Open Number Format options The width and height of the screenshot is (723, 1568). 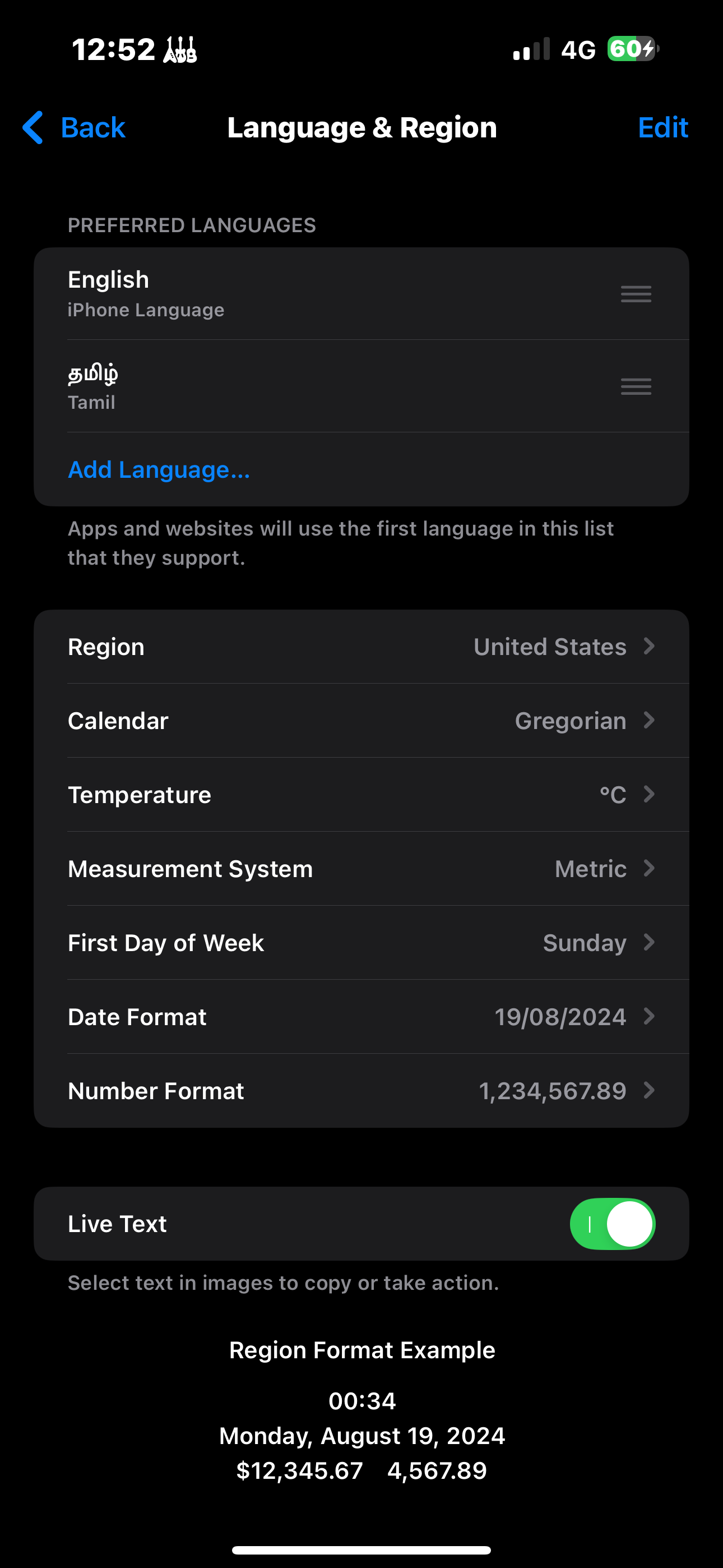pyautogui.click(x=361, y=1091)
